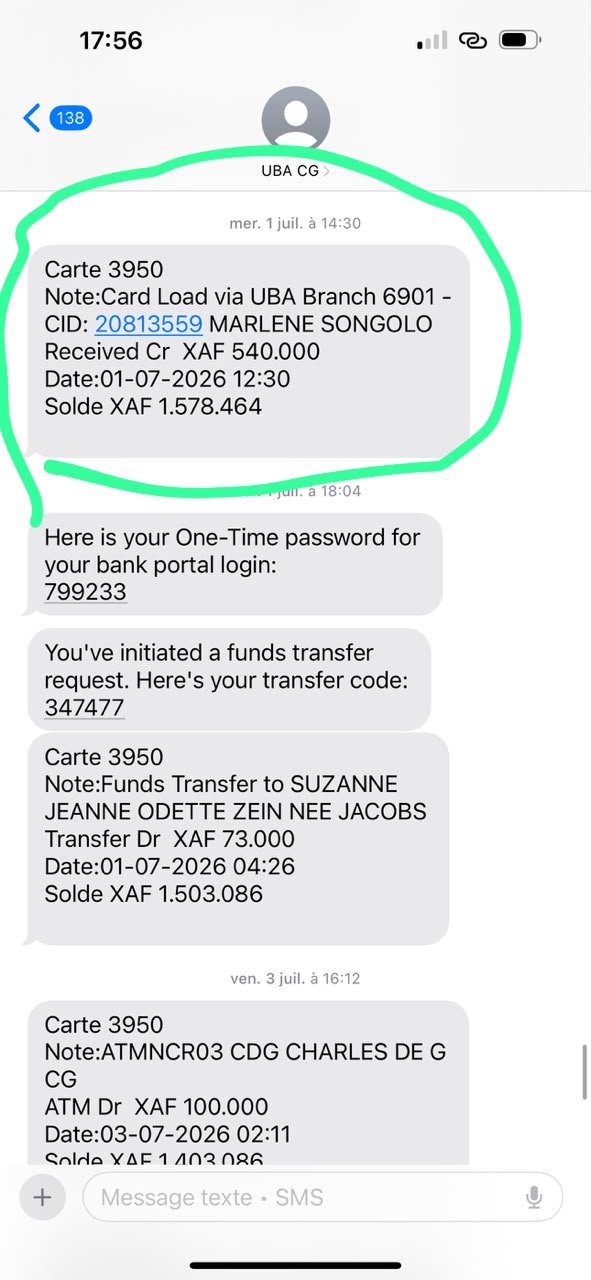Tap the transfer code 347477

coord(85,708)
